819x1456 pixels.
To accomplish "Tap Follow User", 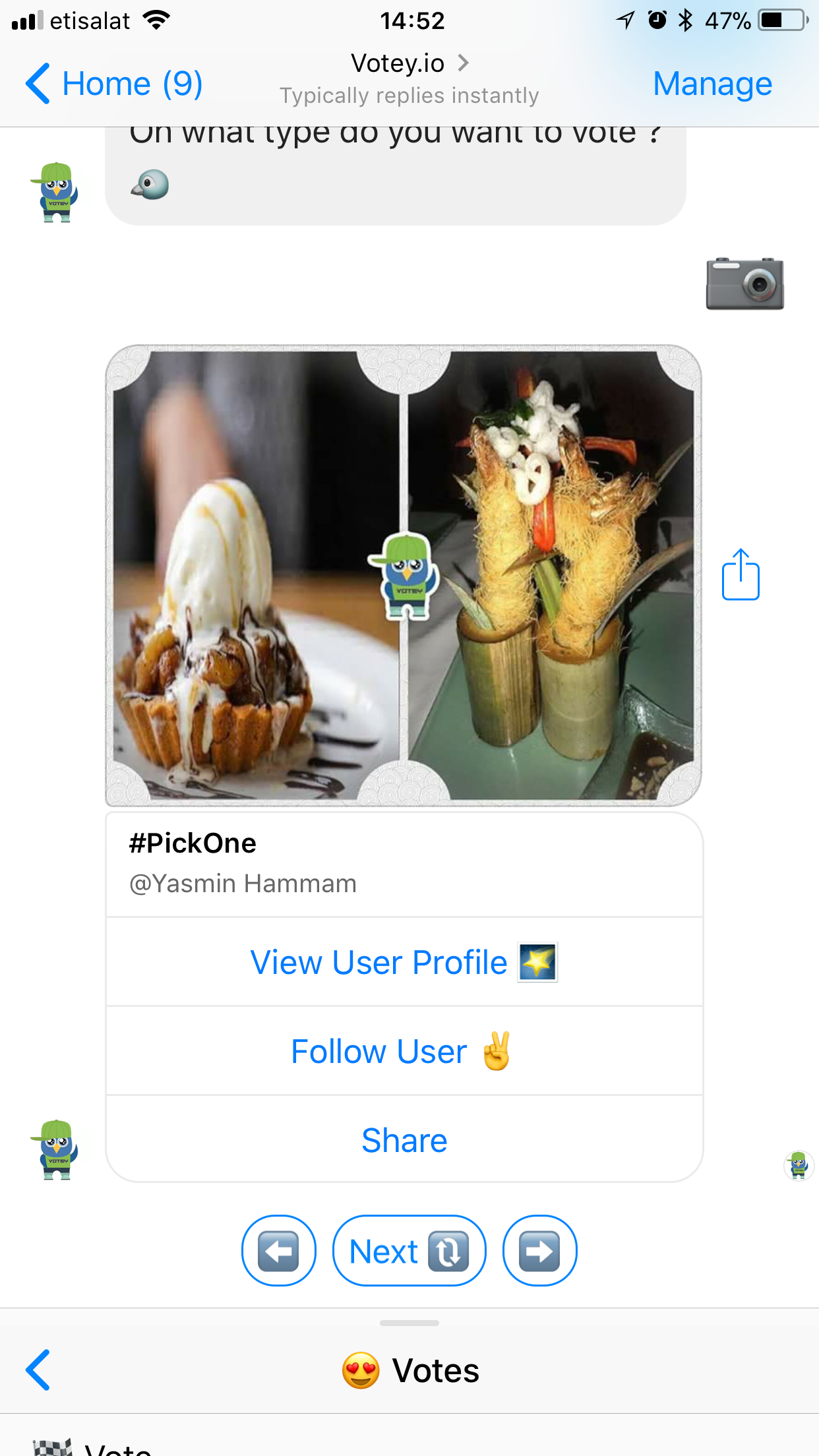I will click(404, 1051).
